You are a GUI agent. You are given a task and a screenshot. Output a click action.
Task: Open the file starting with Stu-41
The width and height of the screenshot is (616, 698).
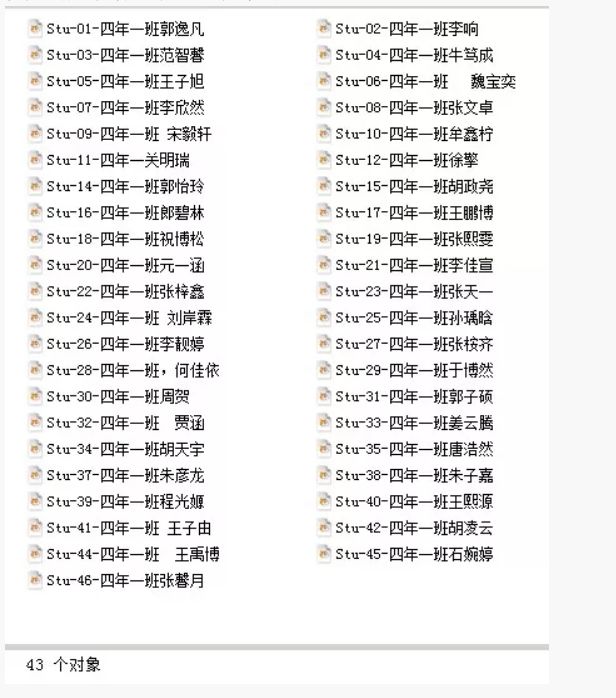(x=129, y=528)
